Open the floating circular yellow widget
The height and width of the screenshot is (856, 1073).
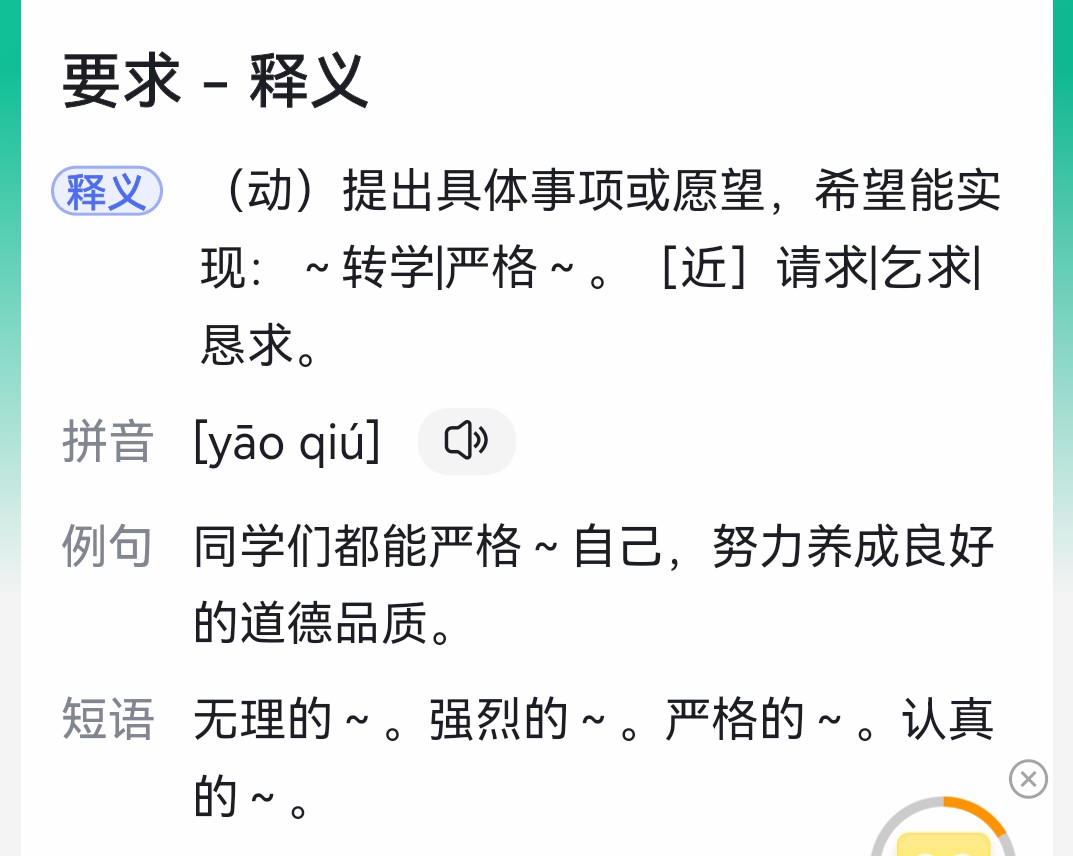click(x=943, y=836)
